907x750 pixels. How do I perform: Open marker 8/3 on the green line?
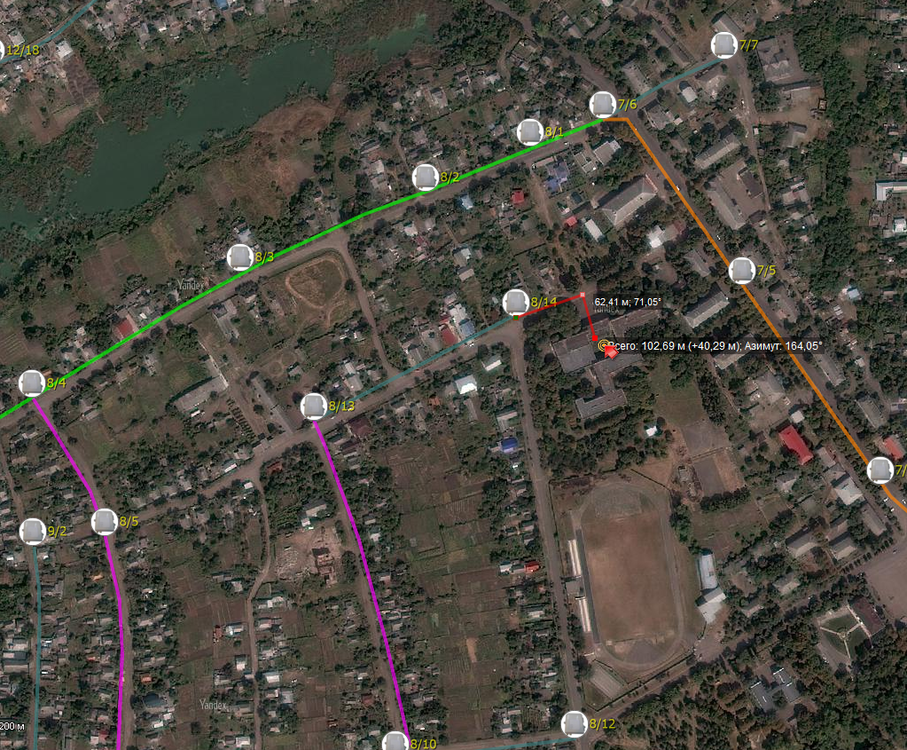(x=240, y=257)
